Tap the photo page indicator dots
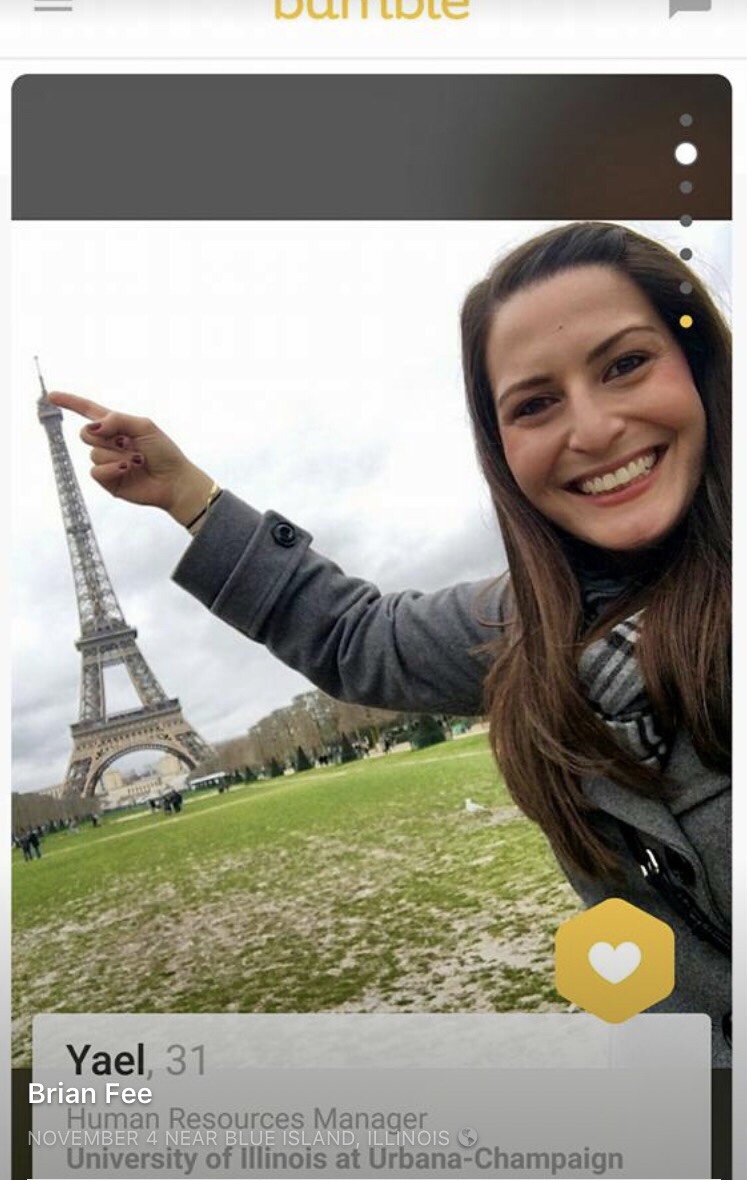The width and height of the screenshot is (747, 1180). tap(686, 220)
